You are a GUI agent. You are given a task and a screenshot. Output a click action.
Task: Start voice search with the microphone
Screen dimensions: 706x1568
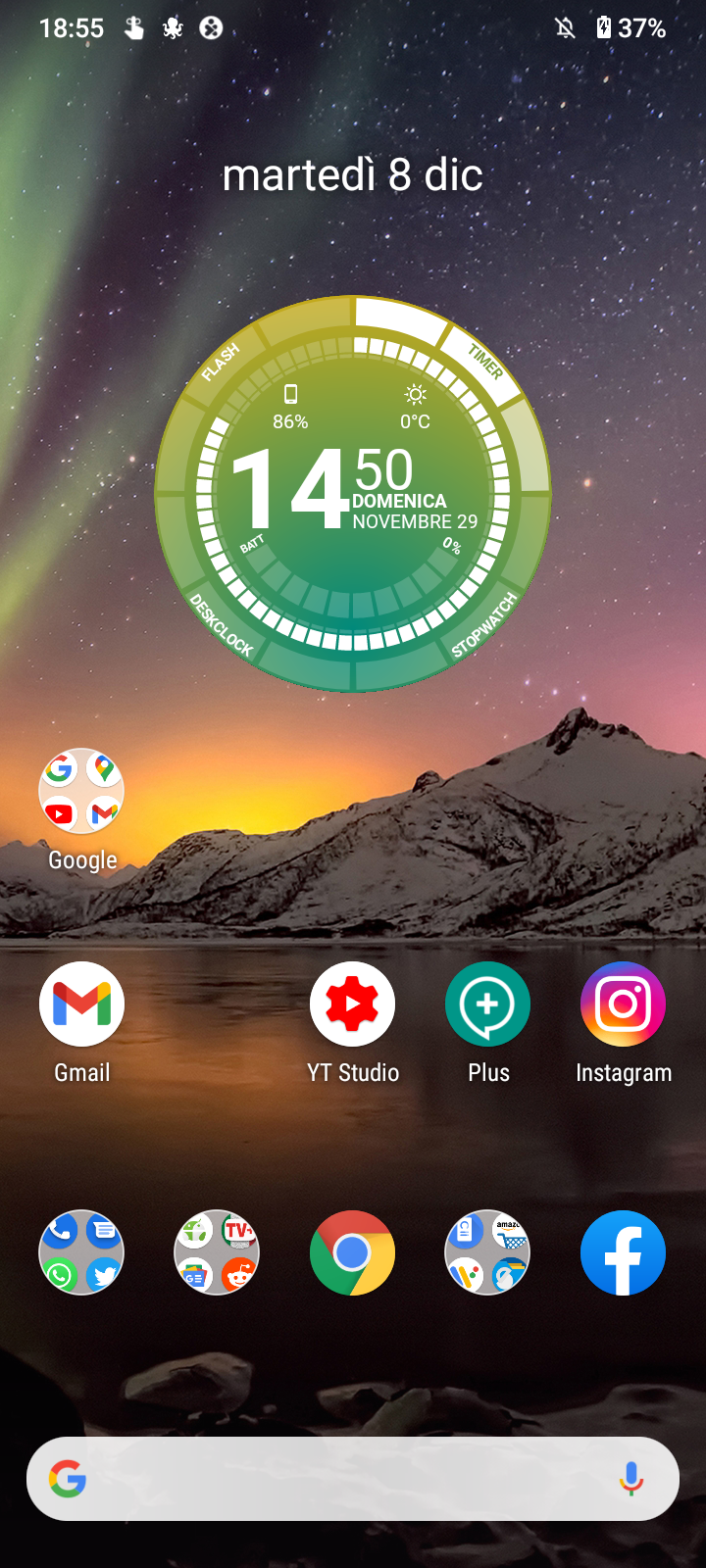click(x=631, y=1479)
